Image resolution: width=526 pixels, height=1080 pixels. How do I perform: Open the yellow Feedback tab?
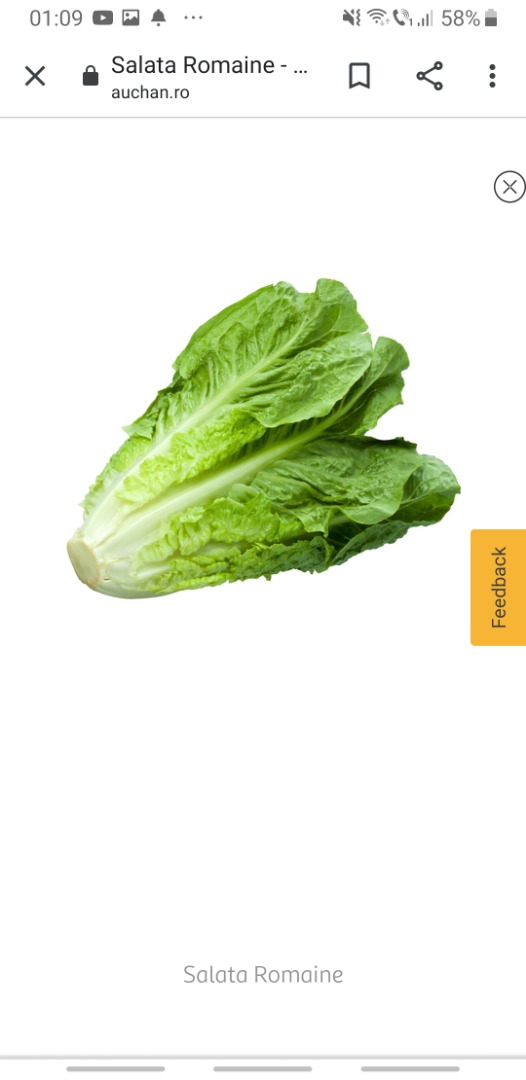tap(498, 588)
